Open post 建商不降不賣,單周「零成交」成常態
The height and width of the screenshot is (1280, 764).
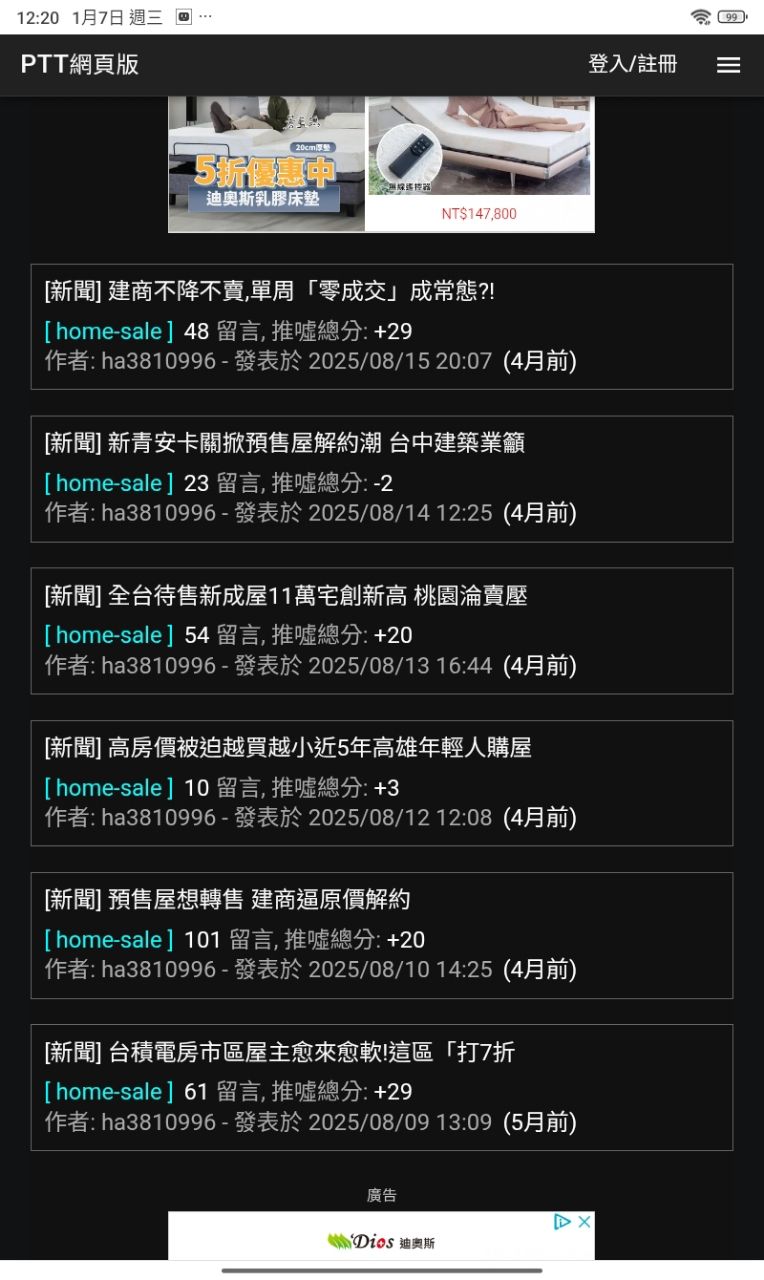point(270,292)
